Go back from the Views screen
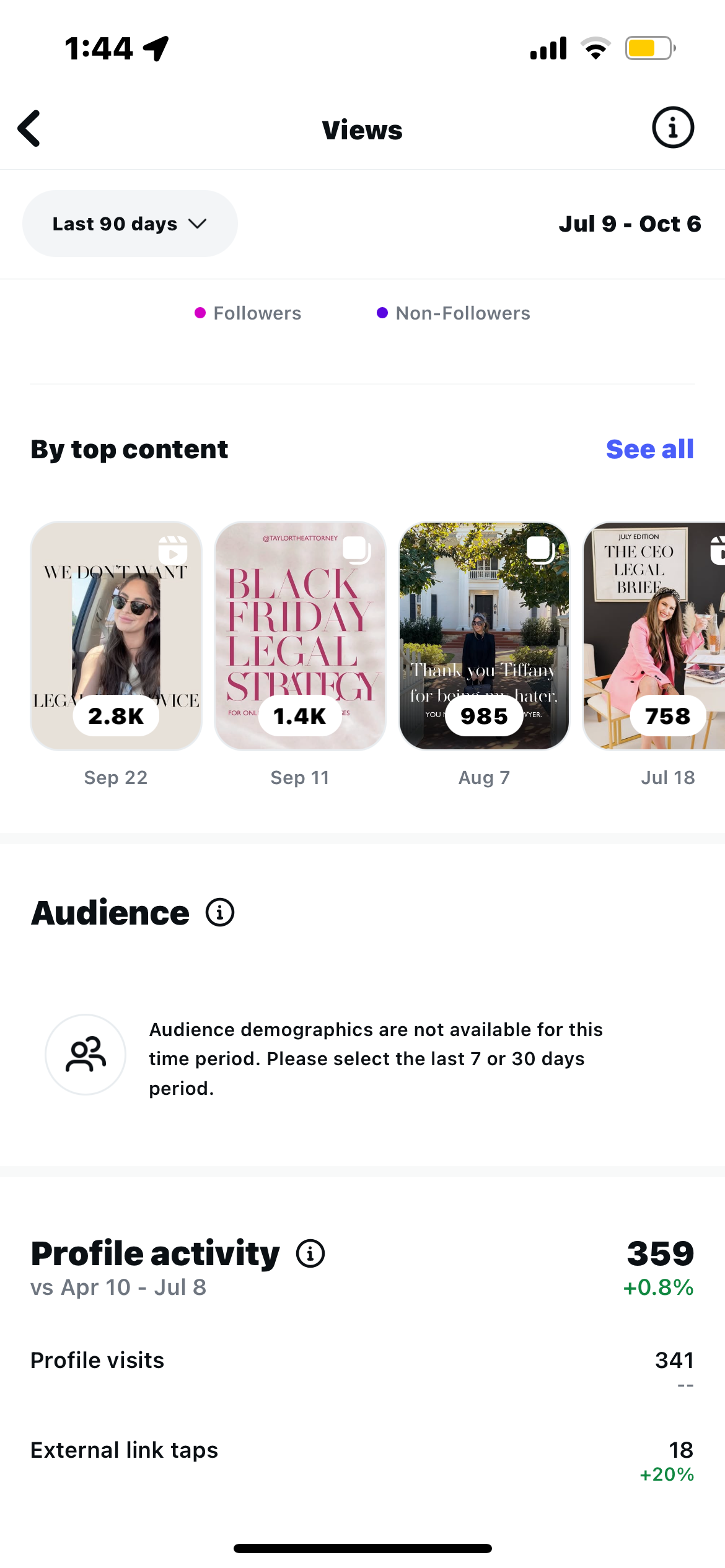 (x=30, y=129)
